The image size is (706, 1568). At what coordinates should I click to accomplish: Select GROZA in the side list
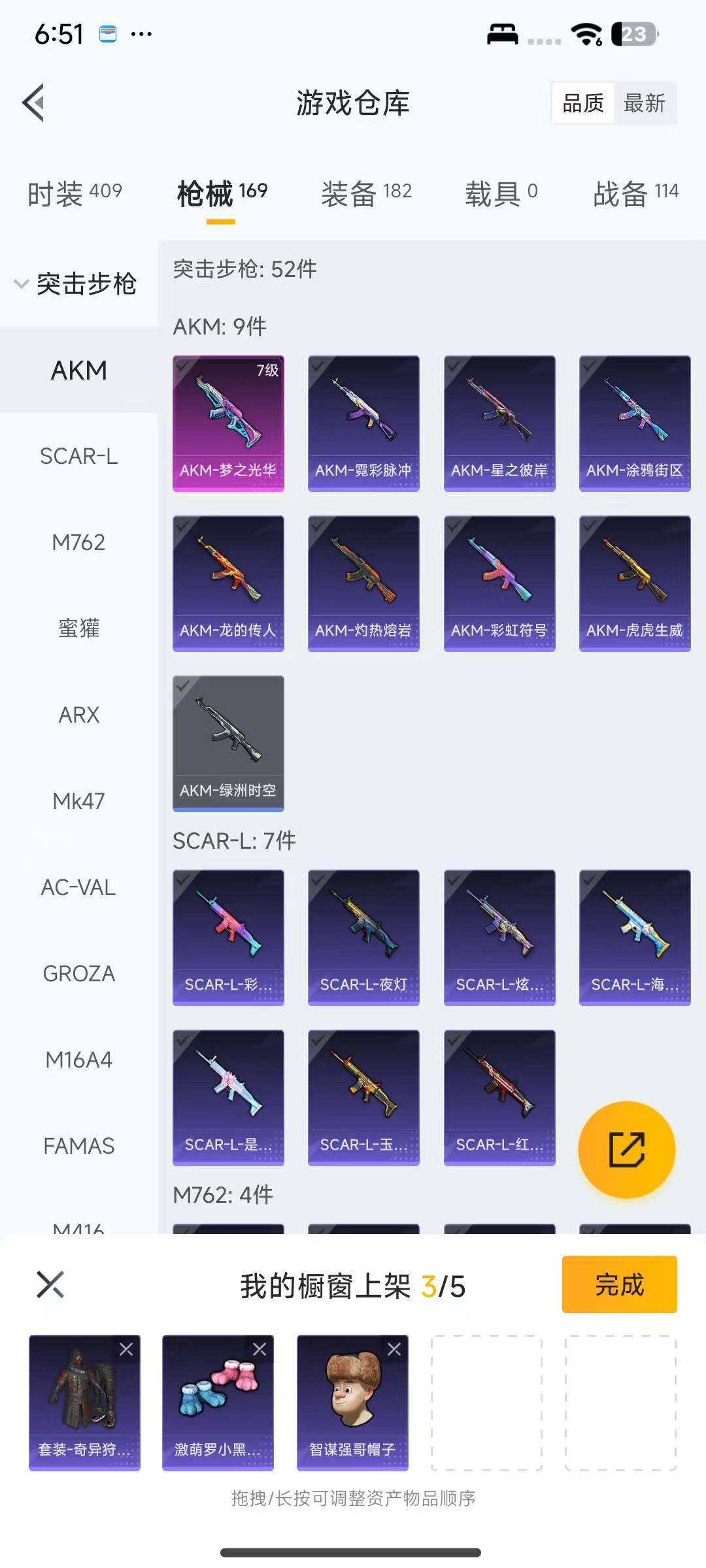pos(78,973)
